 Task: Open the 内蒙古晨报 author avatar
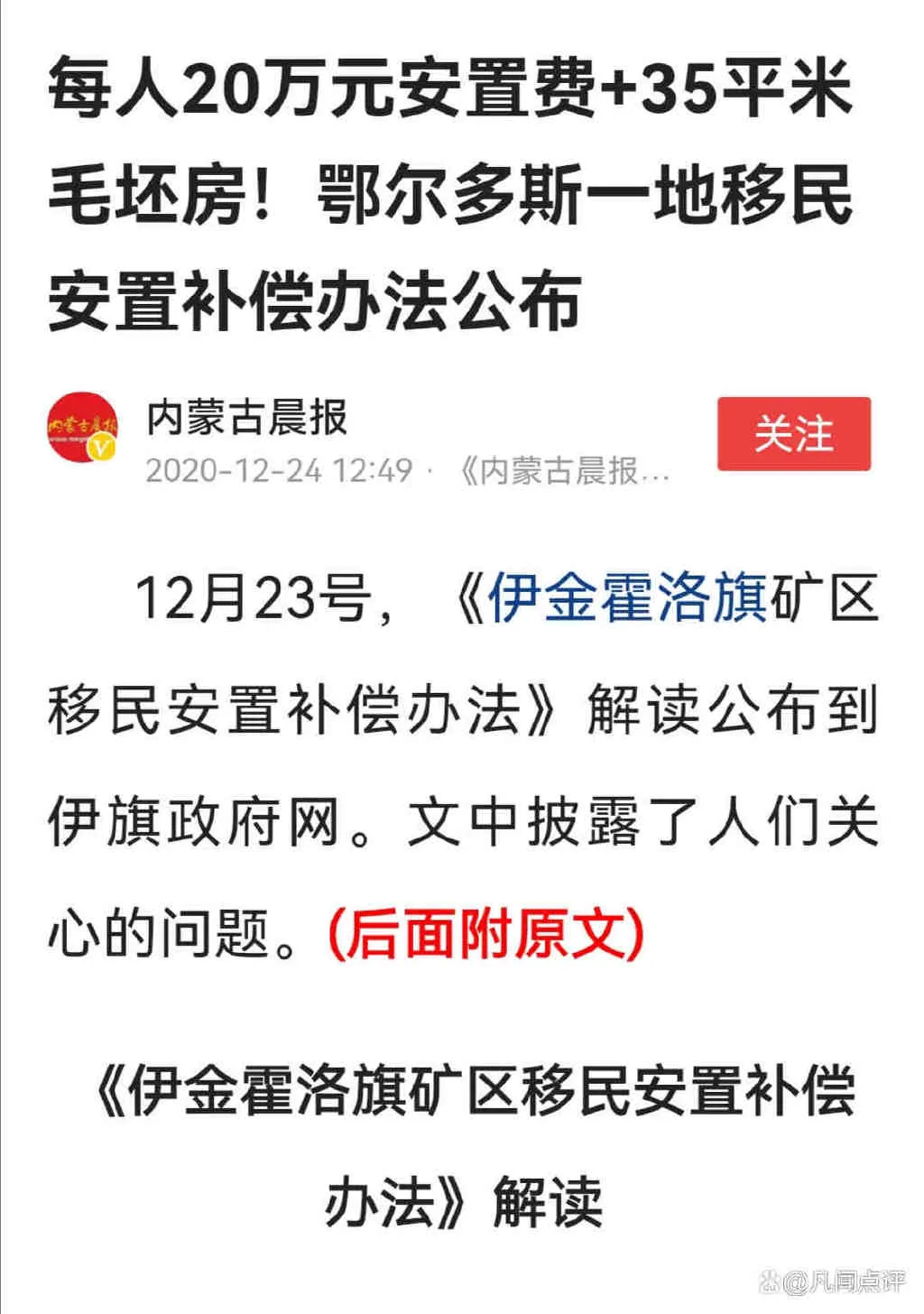point(83,428)
